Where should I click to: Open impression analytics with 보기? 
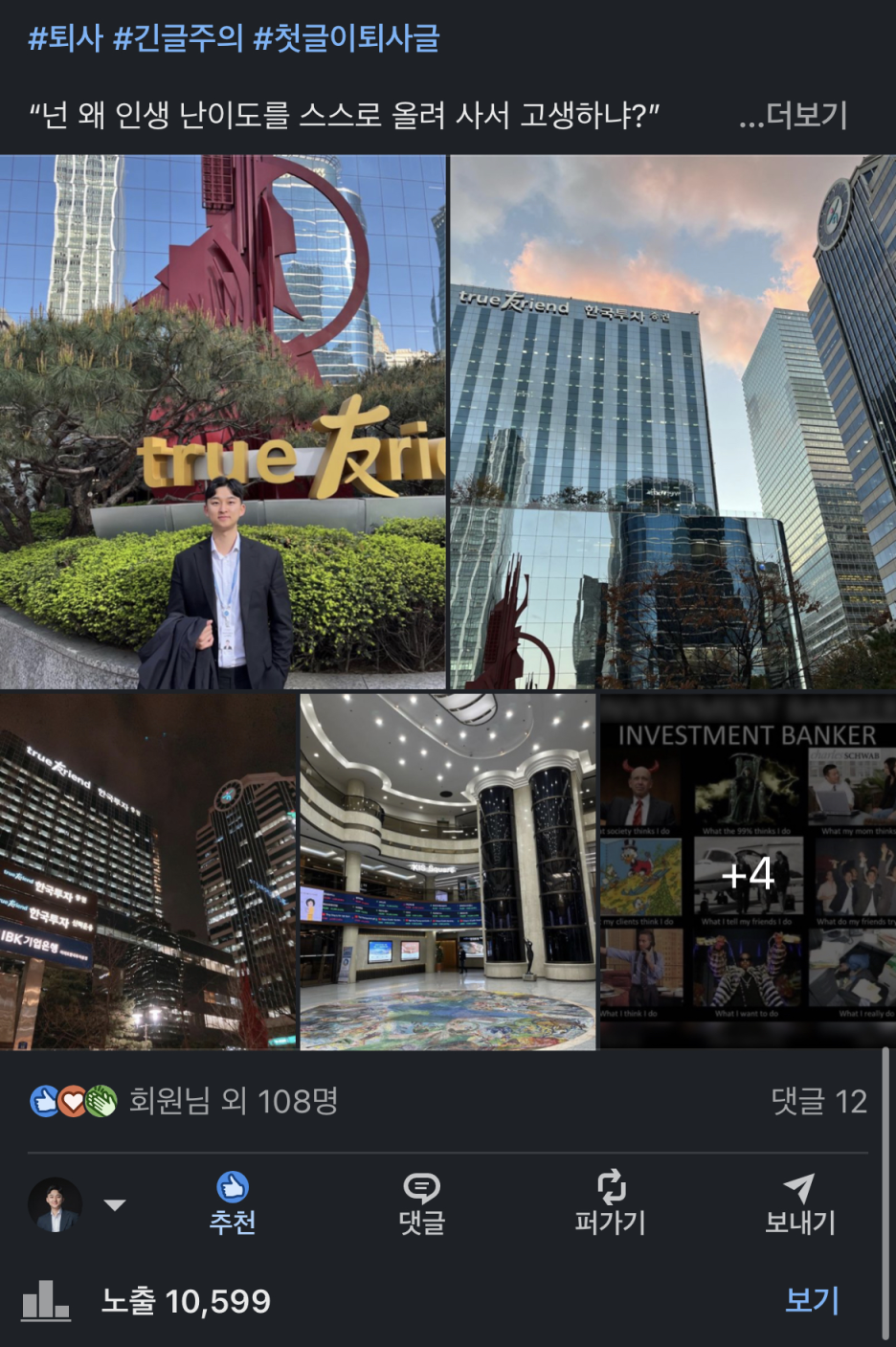[x=812, y=1299]
